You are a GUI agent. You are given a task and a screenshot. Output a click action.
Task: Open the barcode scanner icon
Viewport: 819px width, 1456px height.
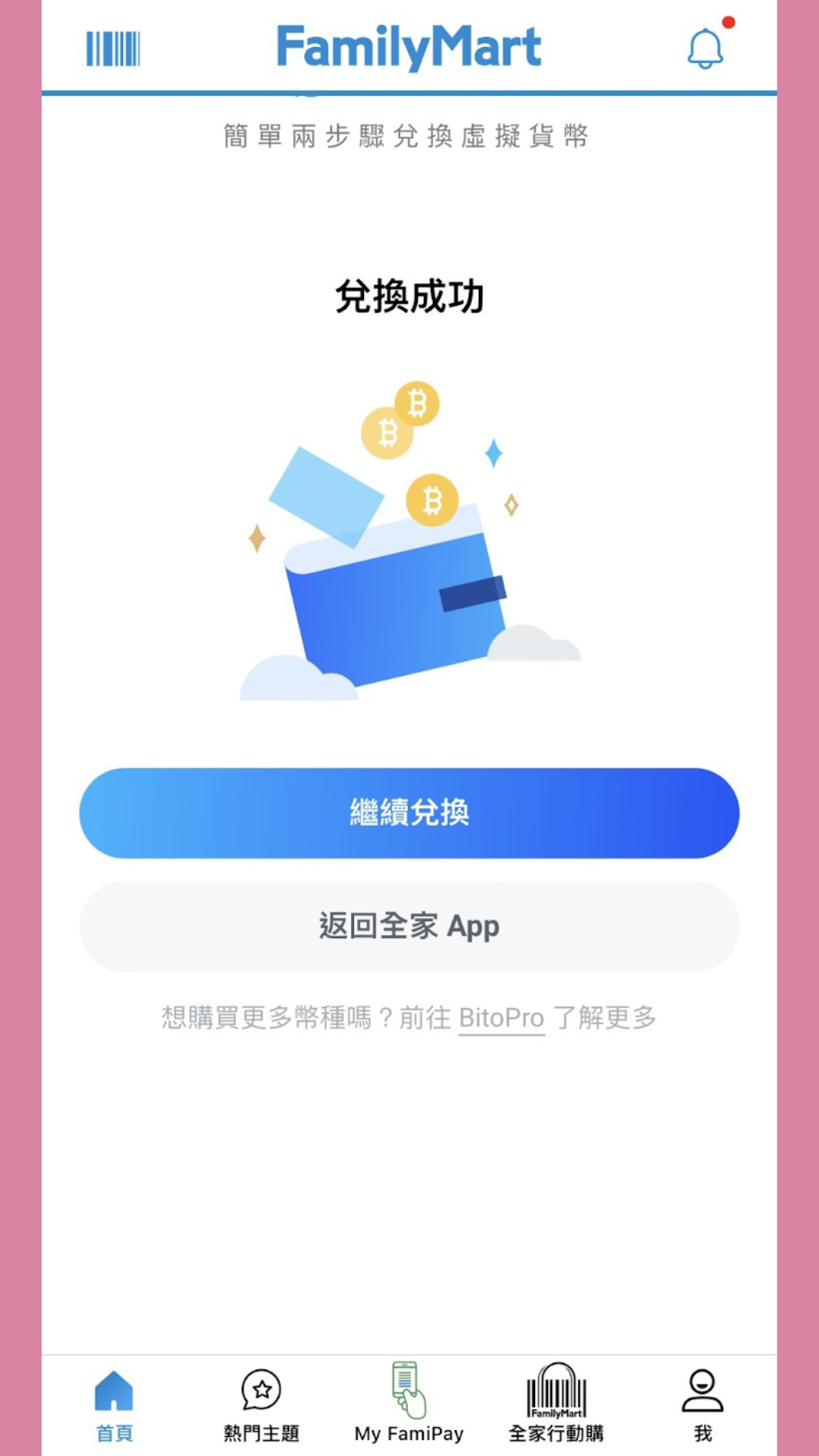pyautogui.click(x=113, y=49)
